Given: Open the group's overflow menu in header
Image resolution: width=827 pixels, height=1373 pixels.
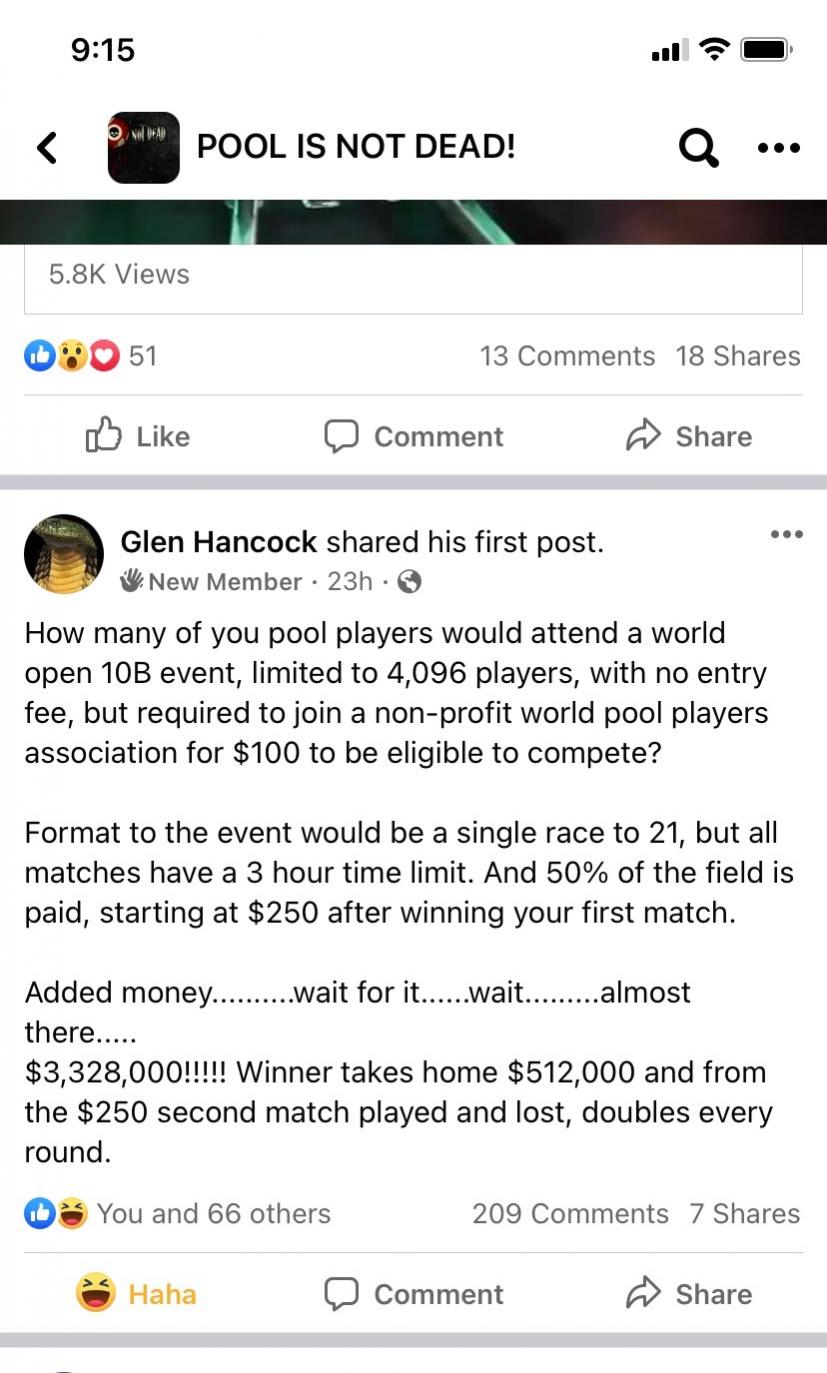Looking at the screenshot, I should pyautogui.click(x=779, y=148).
